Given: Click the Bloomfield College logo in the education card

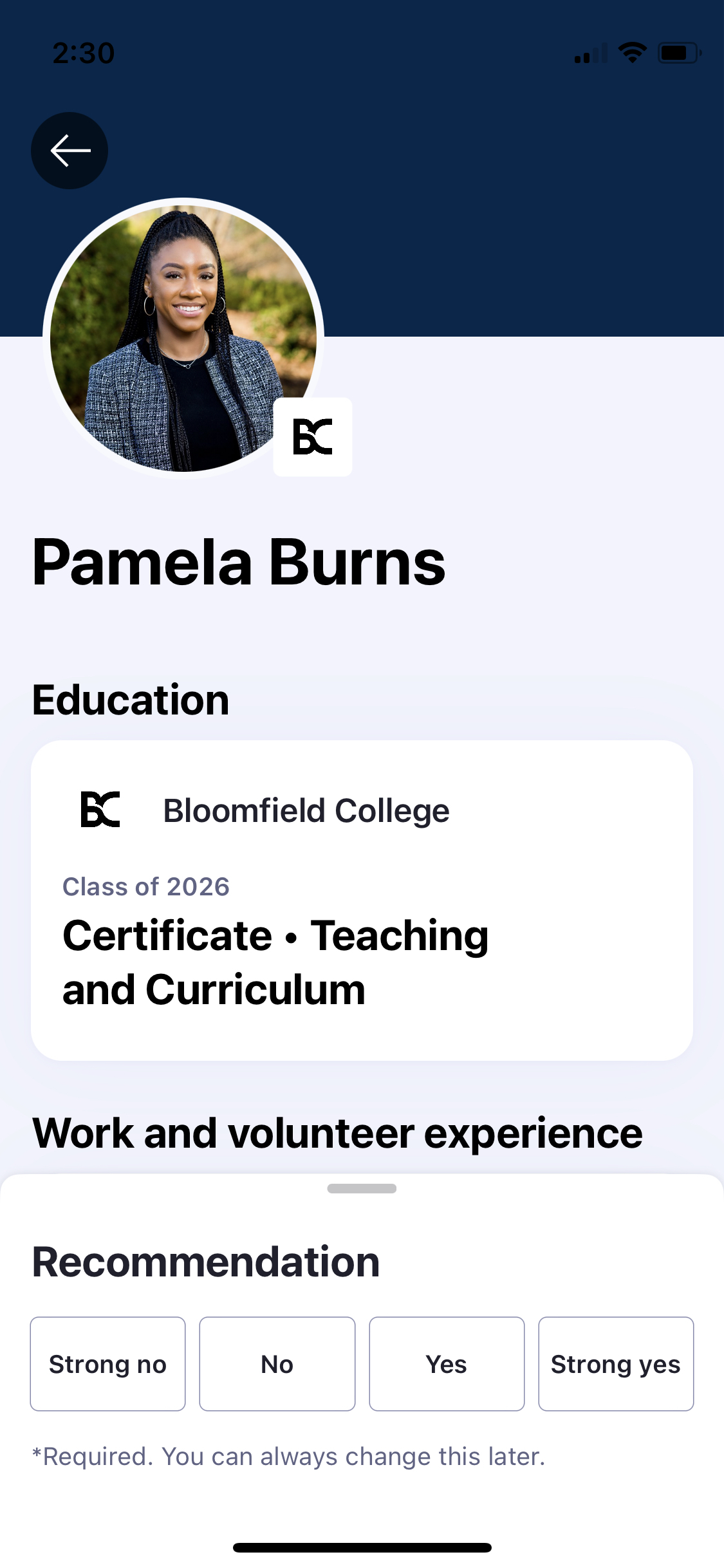Looking at the screenshot, I should click(x=101, y=810).
